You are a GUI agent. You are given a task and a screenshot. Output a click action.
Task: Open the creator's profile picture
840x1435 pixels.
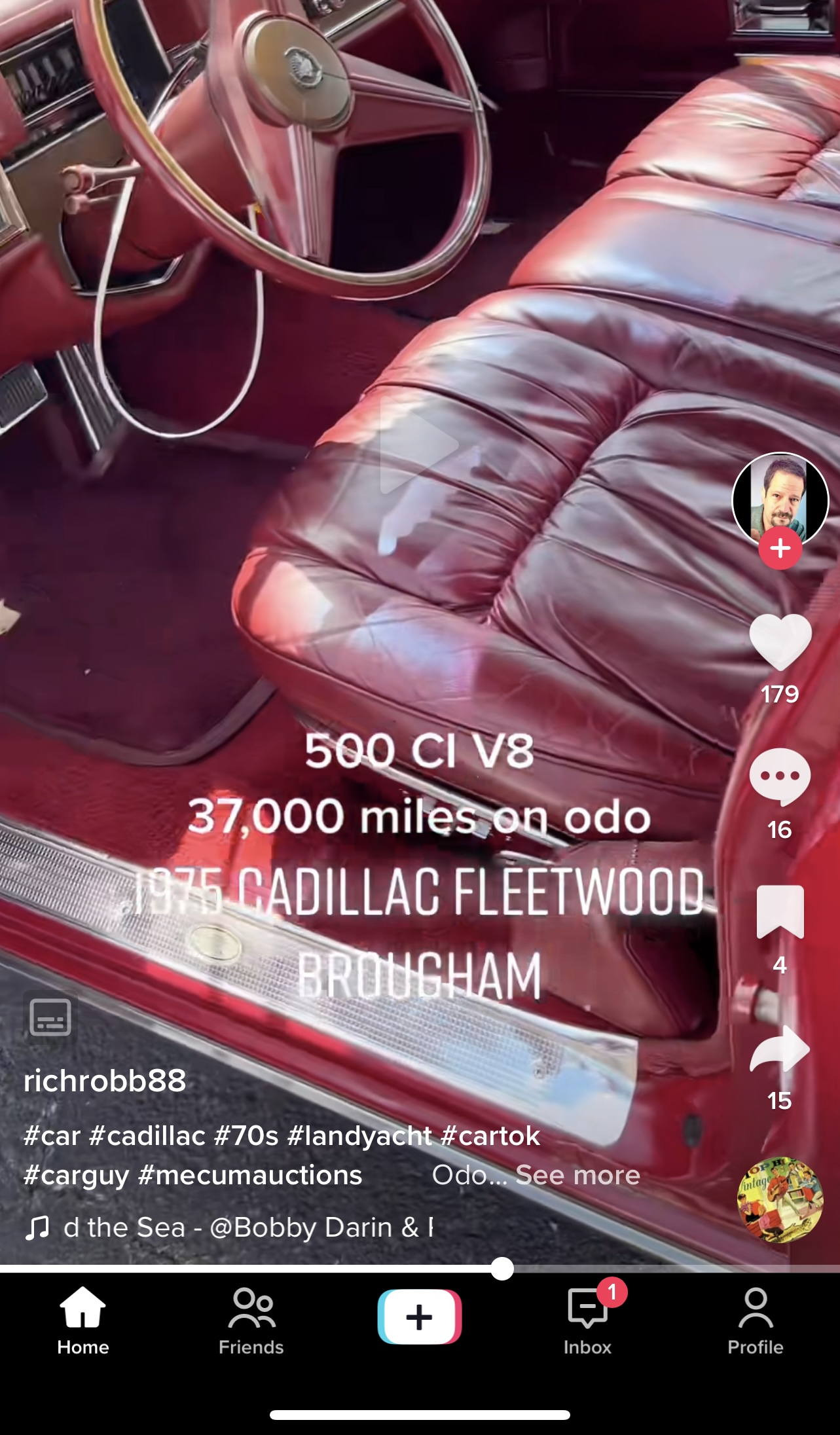(x=780, y=498)
